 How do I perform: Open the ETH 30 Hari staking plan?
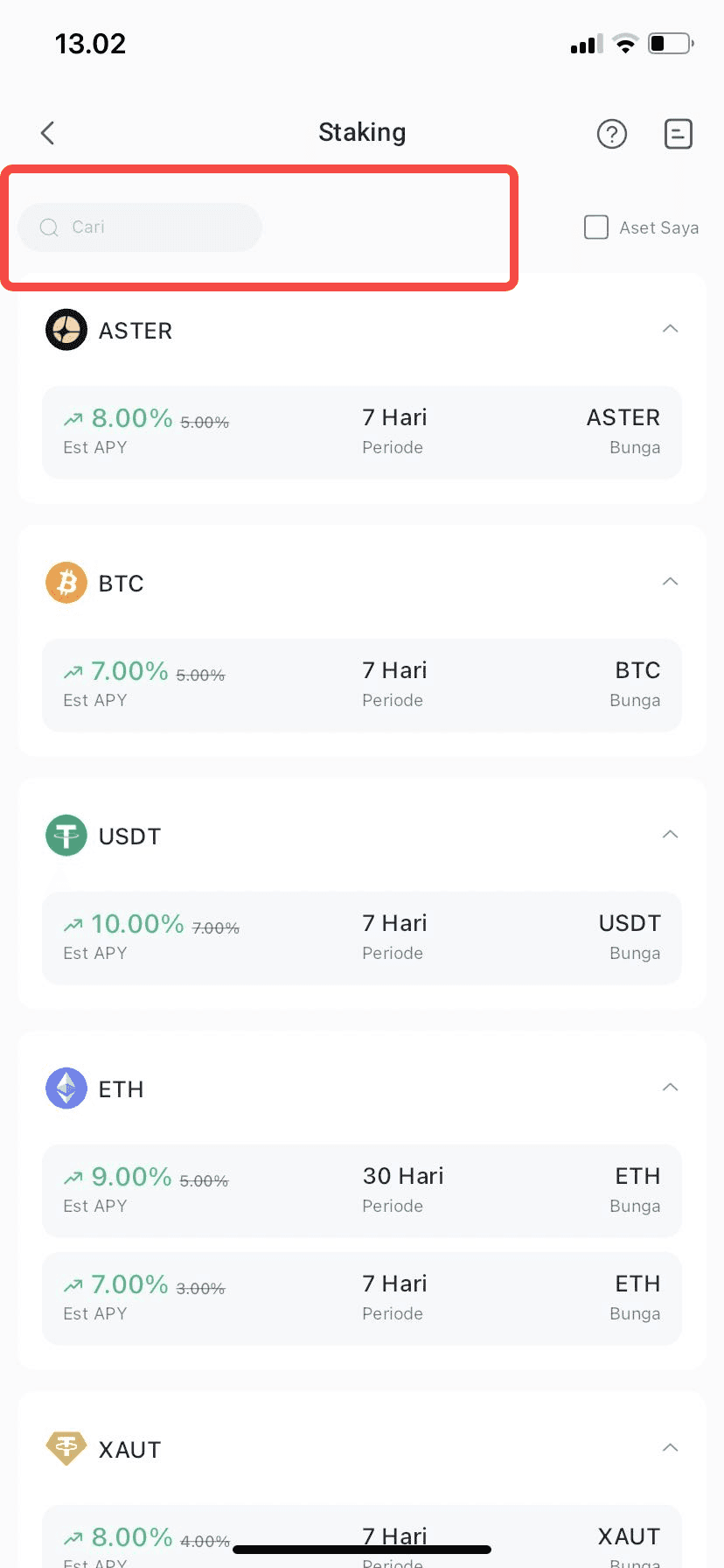click(x=361, y=1190)
